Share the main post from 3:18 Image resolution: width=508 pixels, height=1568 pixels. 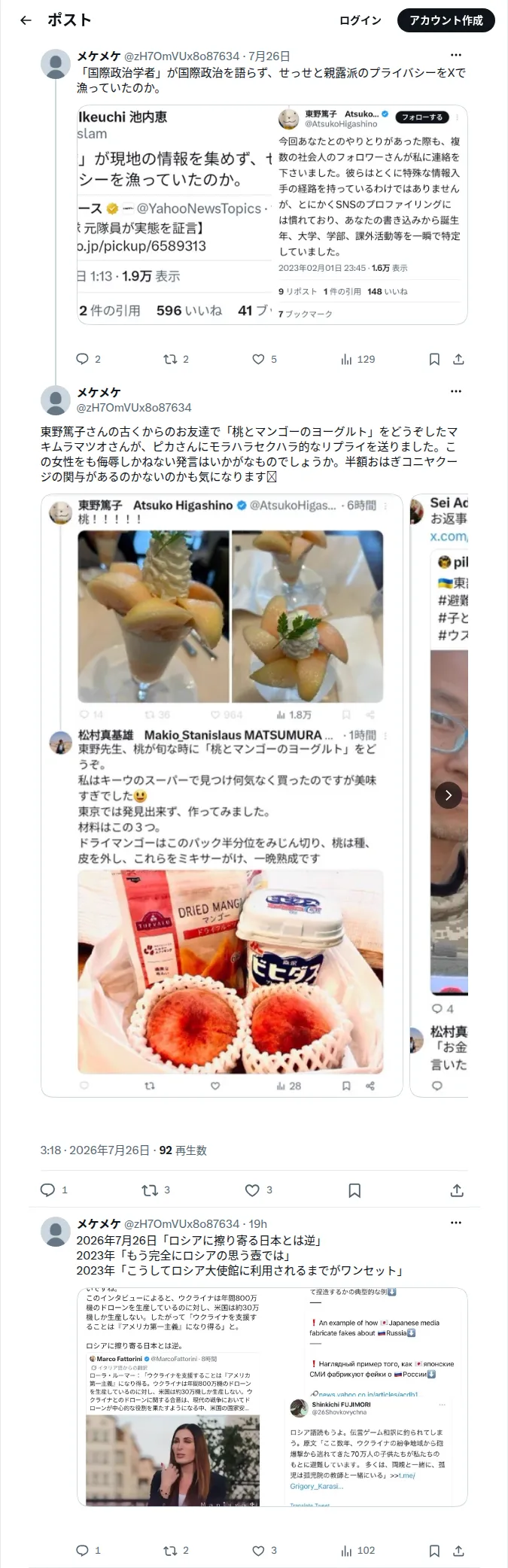(457, 1190)
